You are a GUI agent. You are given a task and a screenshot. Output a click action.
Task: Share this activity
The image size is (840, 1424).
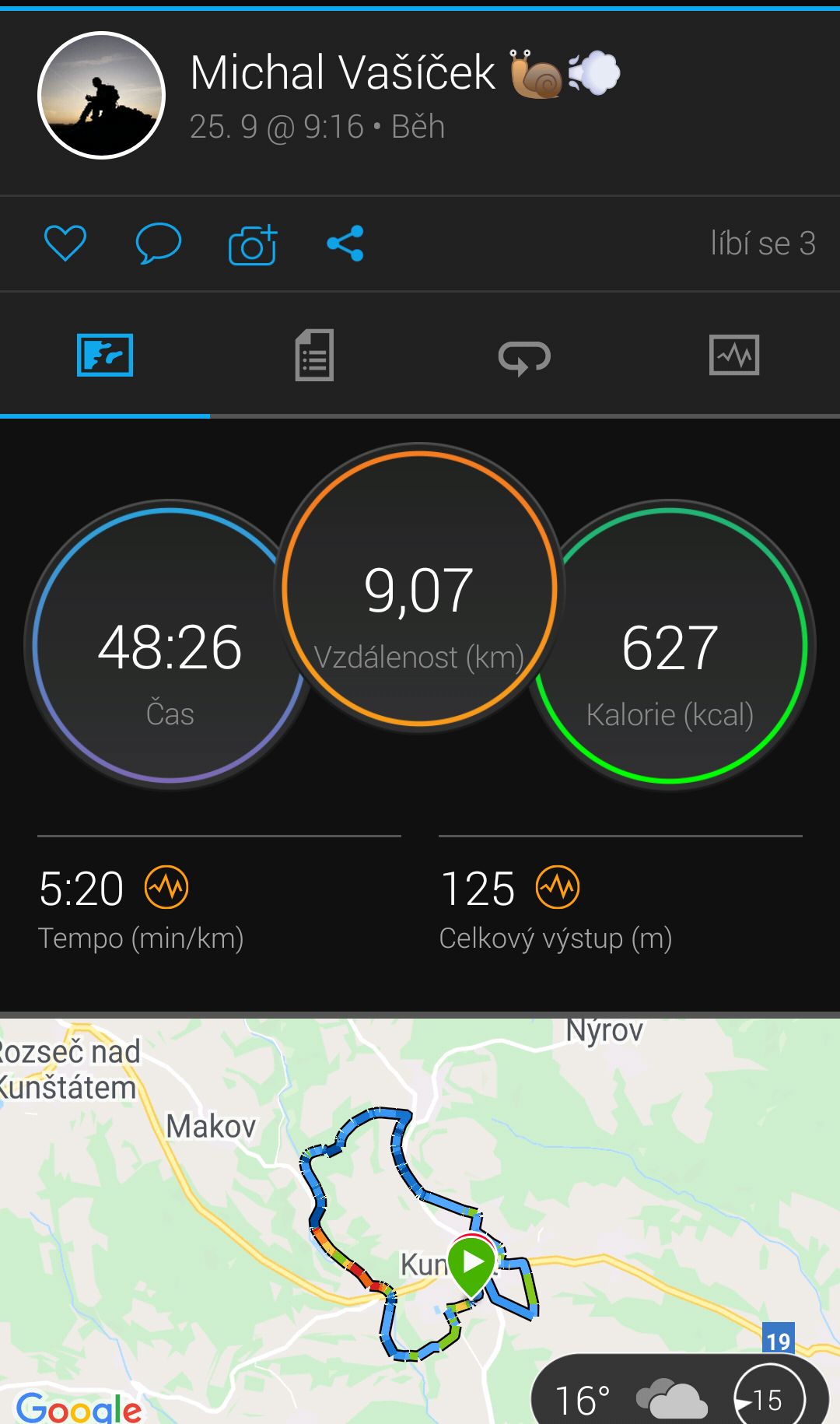point(345,244)
